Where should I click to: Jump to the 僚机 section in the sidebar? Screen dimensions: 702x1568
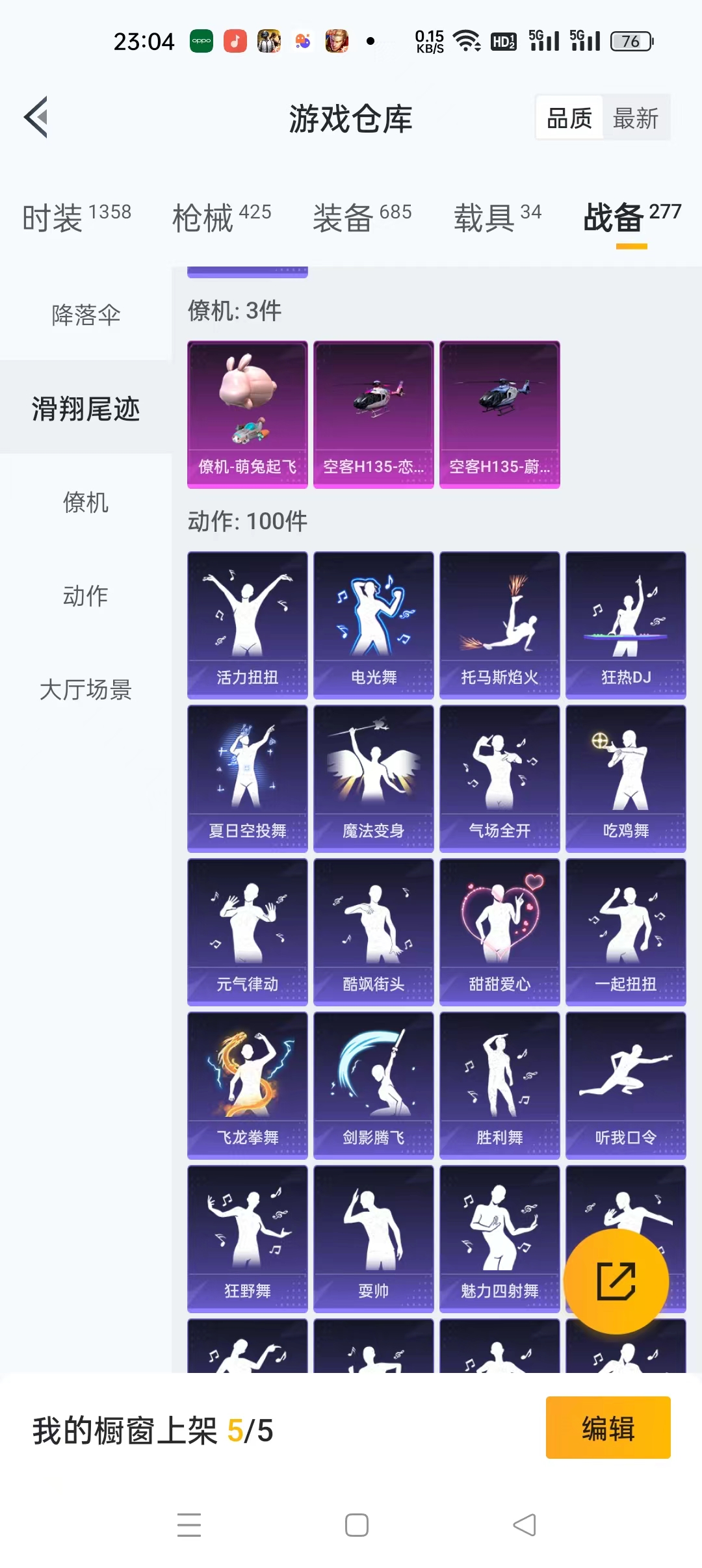point(86,502)
